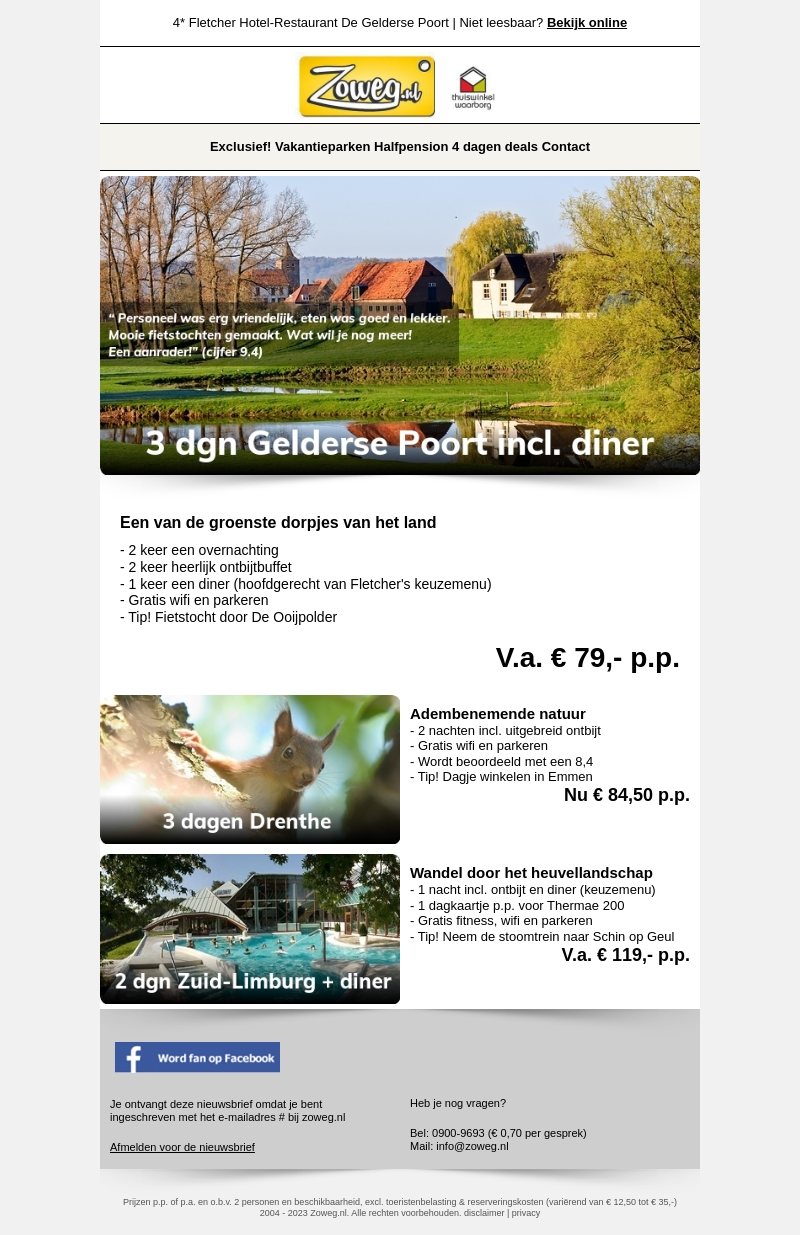Open the Exclusief! menu link
Viewport: 800px width, 1235px height.
tap(240, 147)
